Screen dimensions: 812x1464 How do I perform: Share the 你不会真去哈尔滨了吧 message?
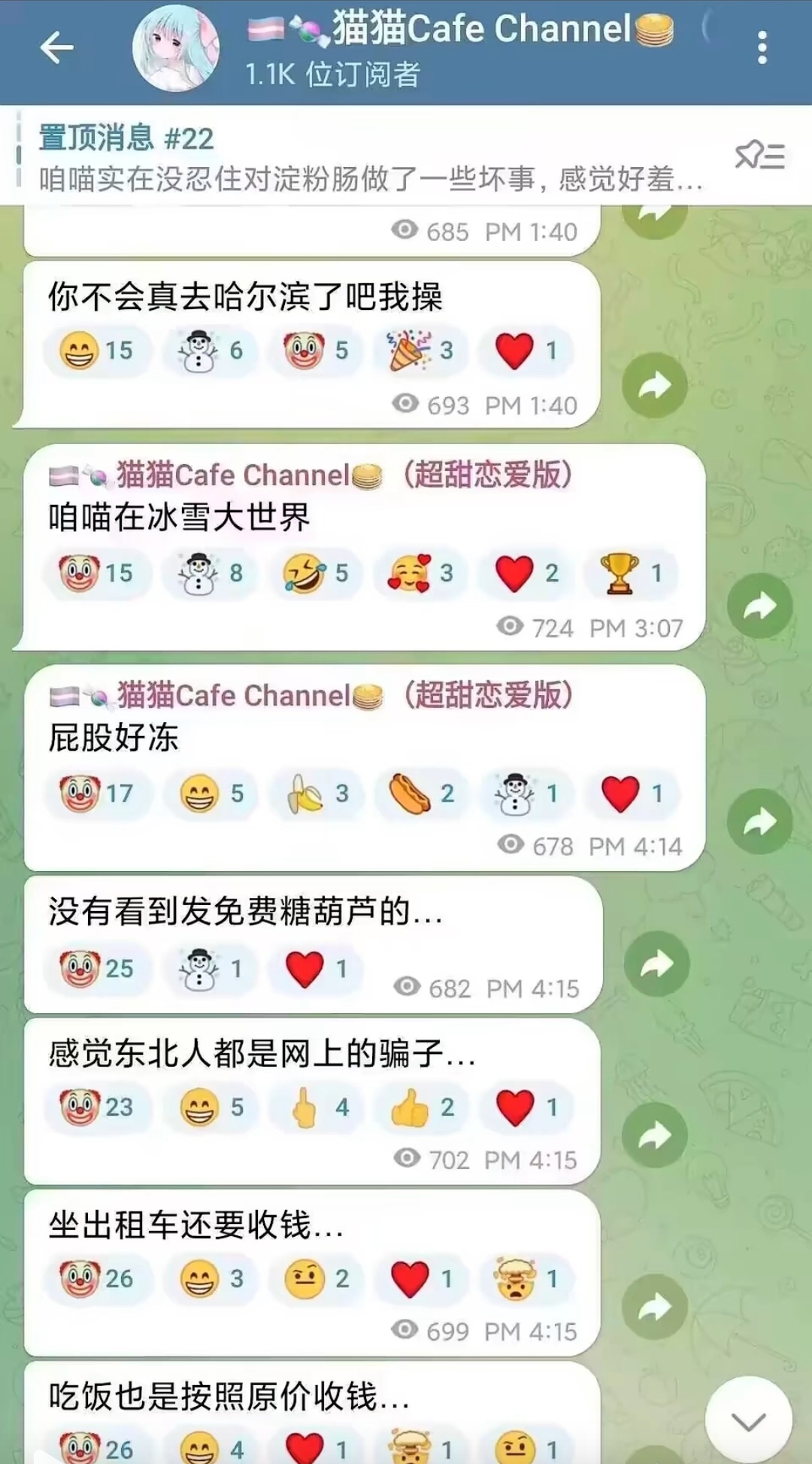coord(655,386)
